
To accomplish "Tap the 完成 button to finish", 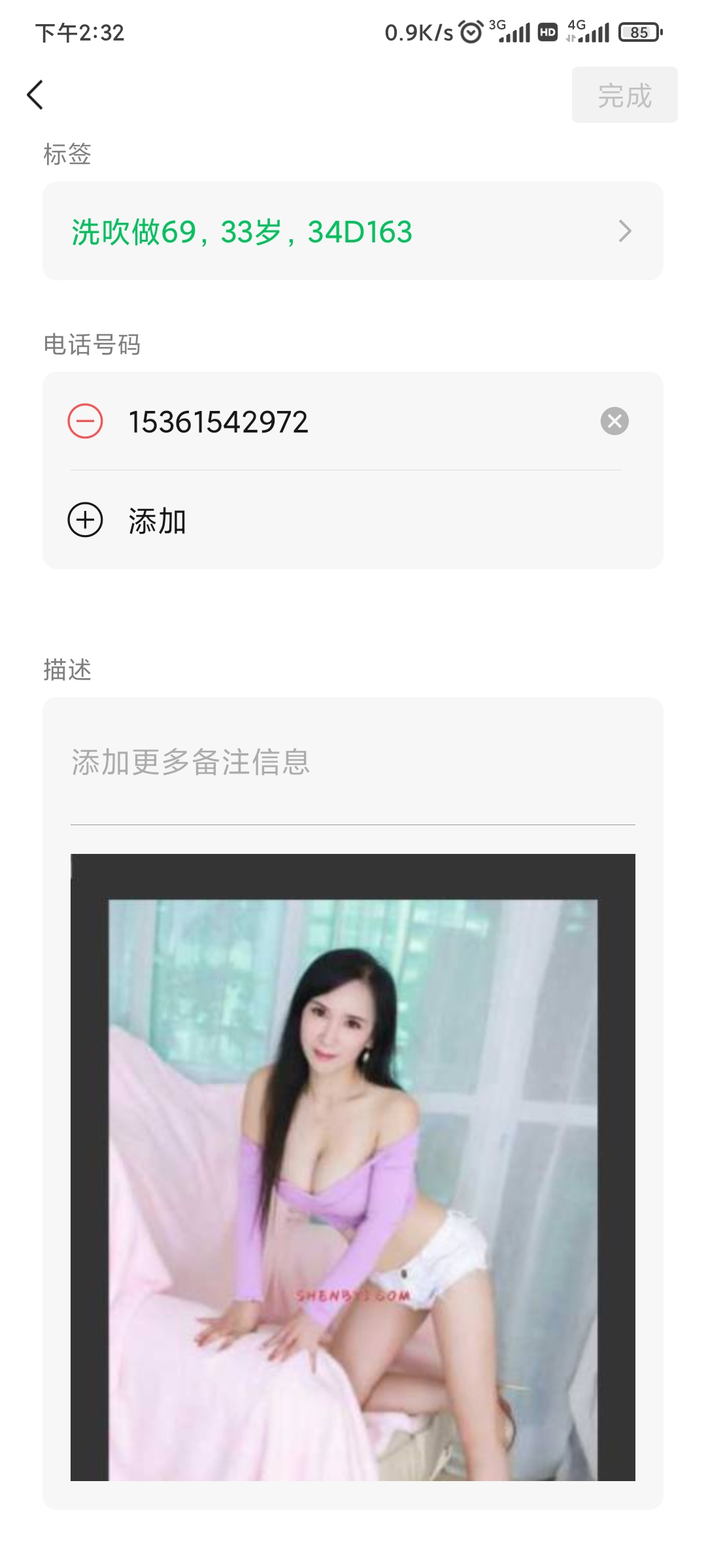I will coord(624,95).
